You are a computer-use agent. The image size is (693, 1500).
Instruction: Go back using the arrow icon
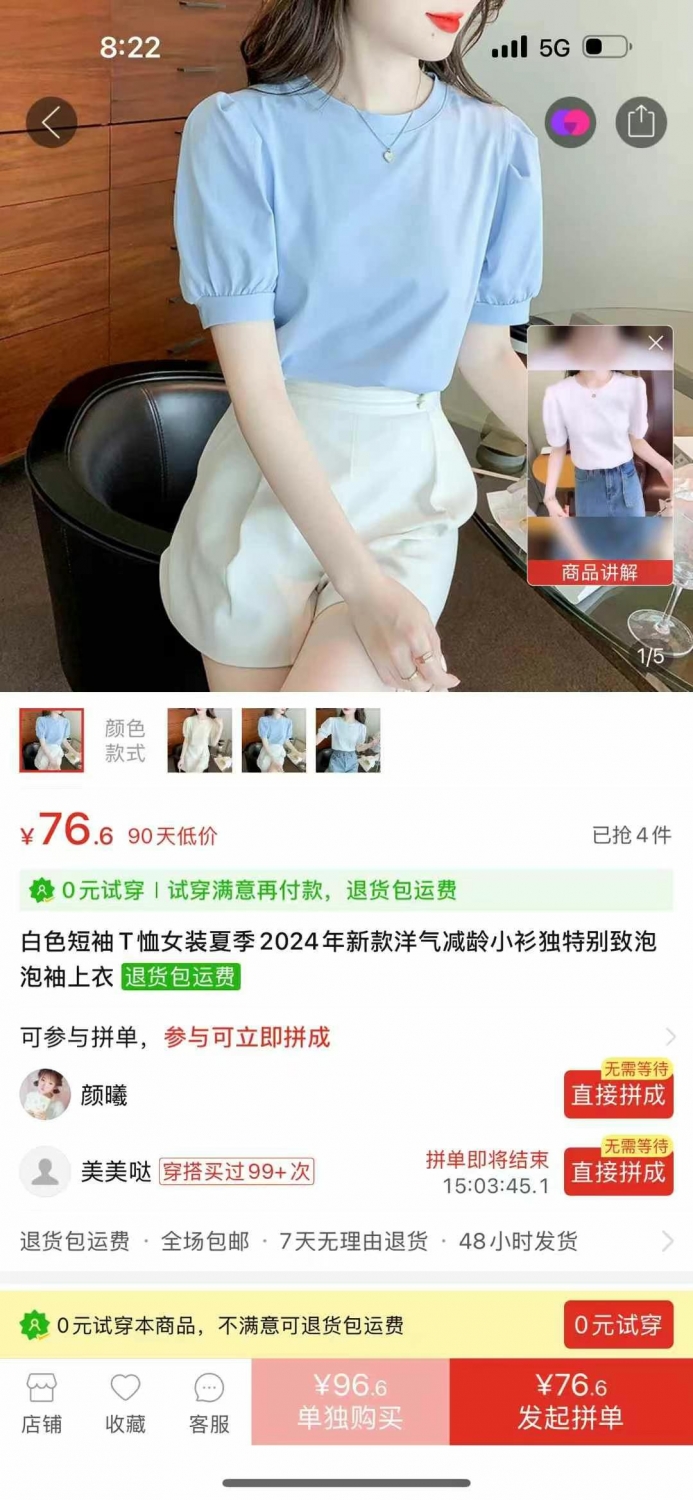(x=51, y=122)
